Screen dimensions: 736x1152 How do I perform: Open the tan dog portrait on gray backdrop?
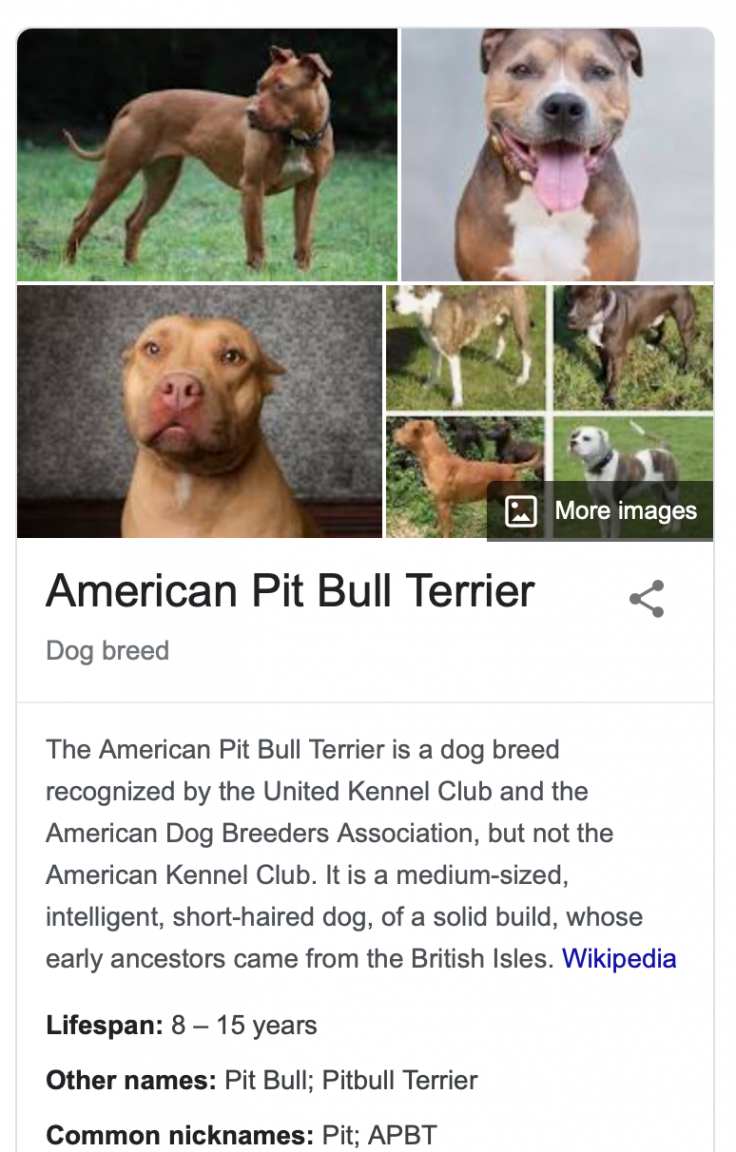click(200, 411)
